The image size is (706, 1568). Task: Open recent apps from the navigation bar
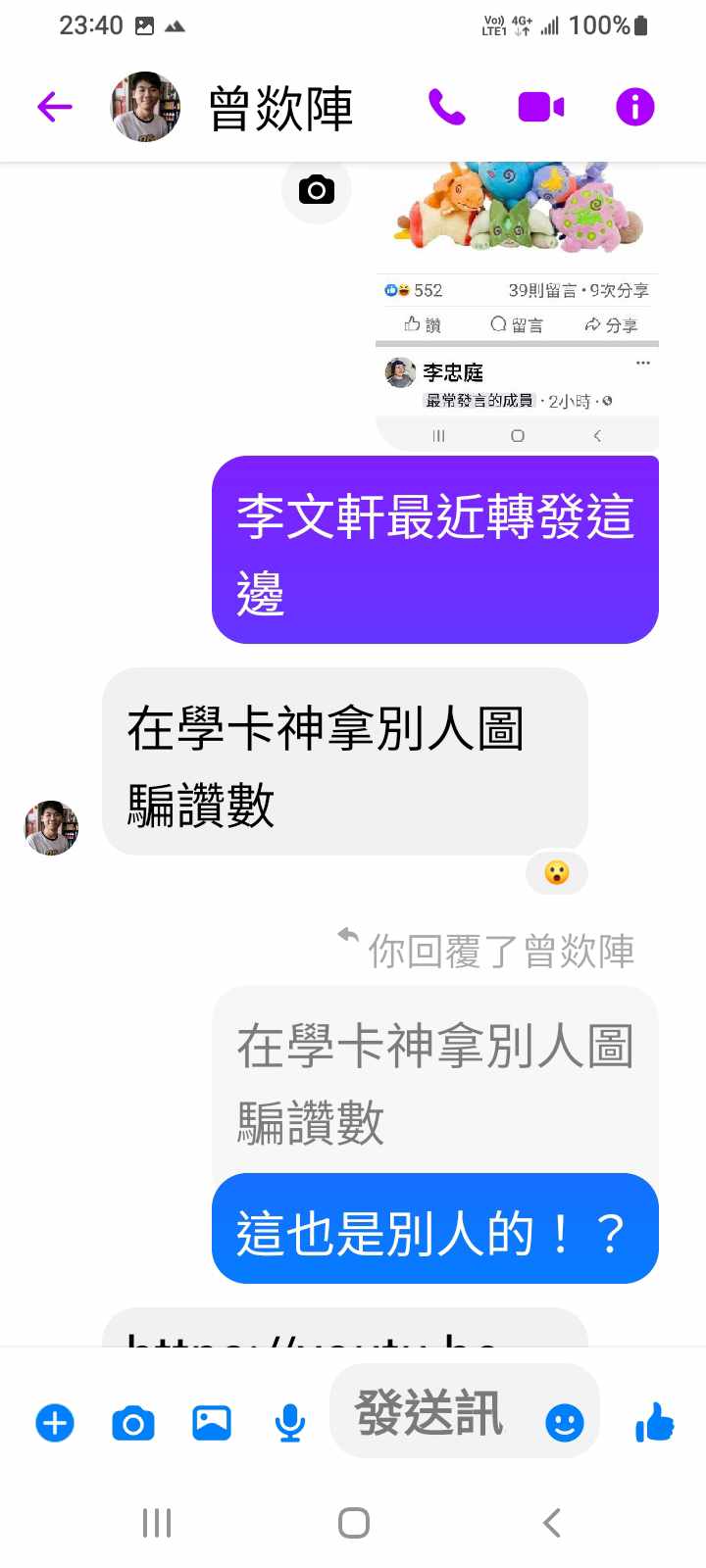pyautogui.click(x=157, y=1522)
